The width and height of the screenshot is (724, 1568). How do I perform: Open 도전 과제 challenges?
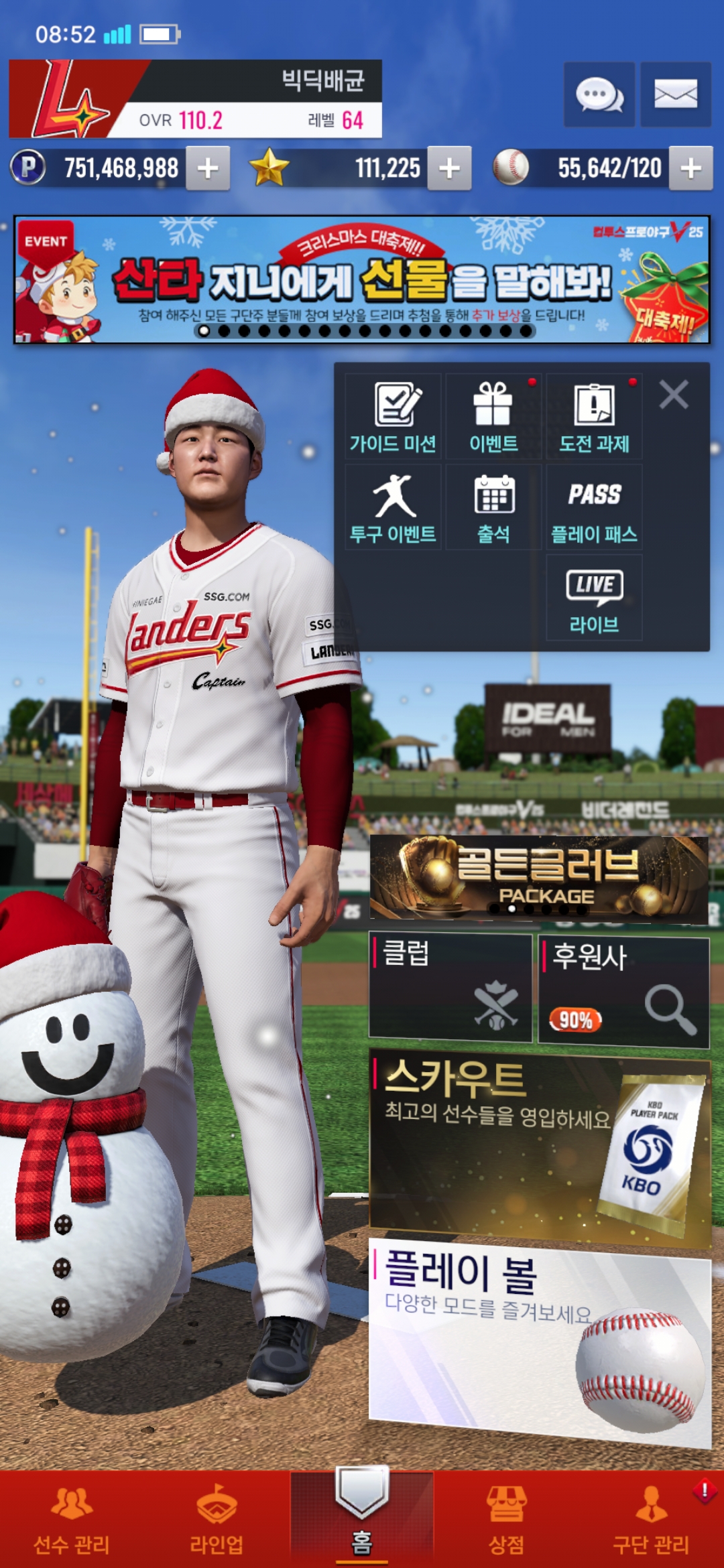tap(594, 417)
